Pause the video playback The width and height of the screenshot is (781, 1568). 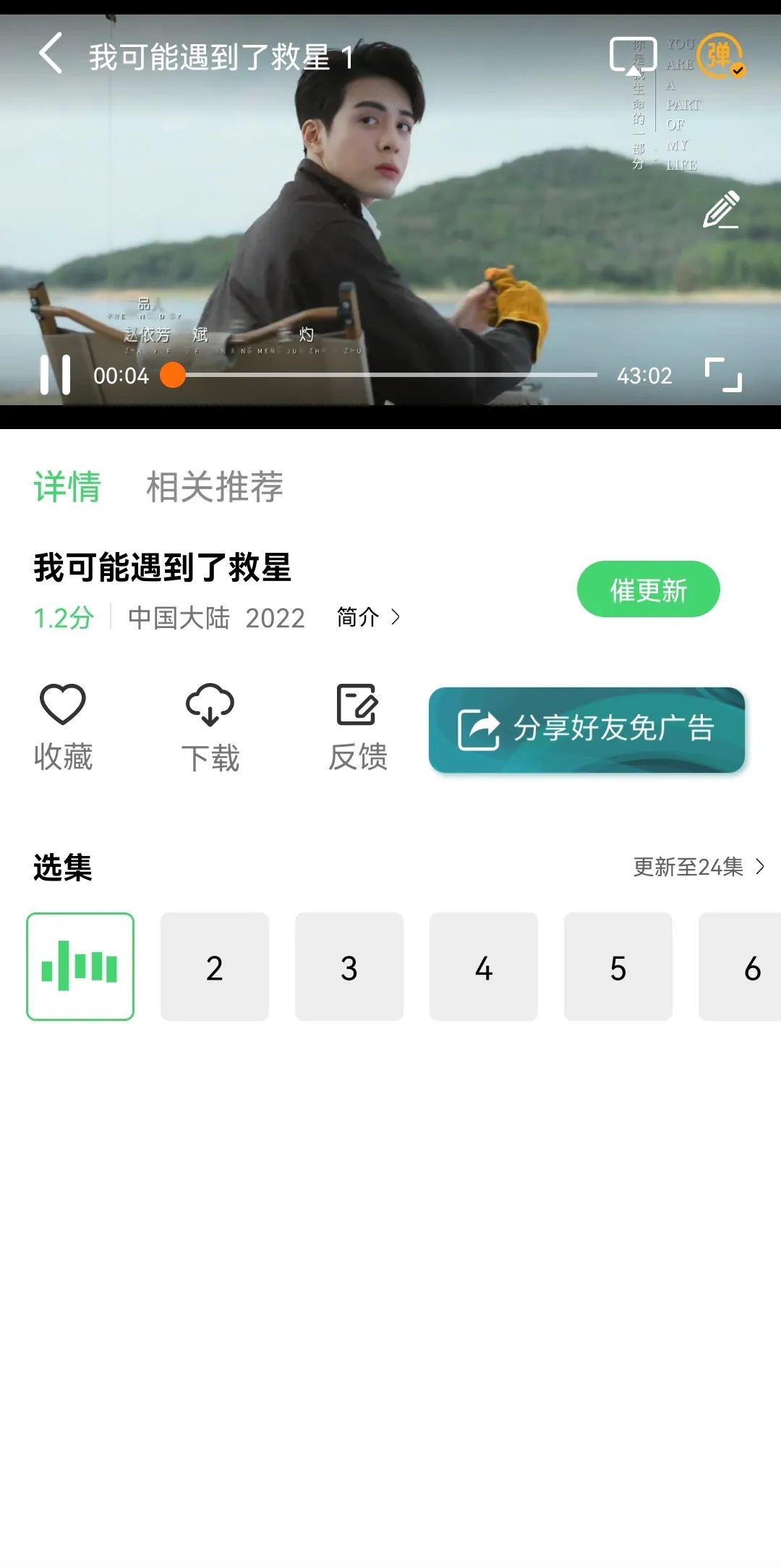pos(55,375)
